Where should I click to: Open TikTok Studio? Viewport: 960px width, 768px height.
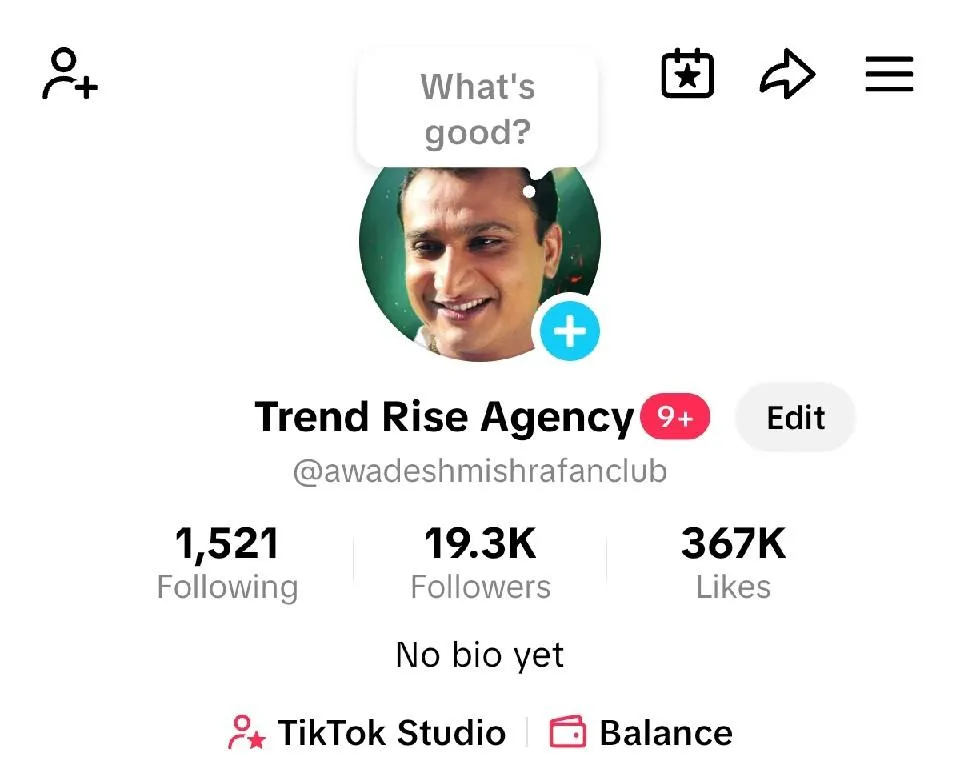pyautogui.click(x=367, y=733)
